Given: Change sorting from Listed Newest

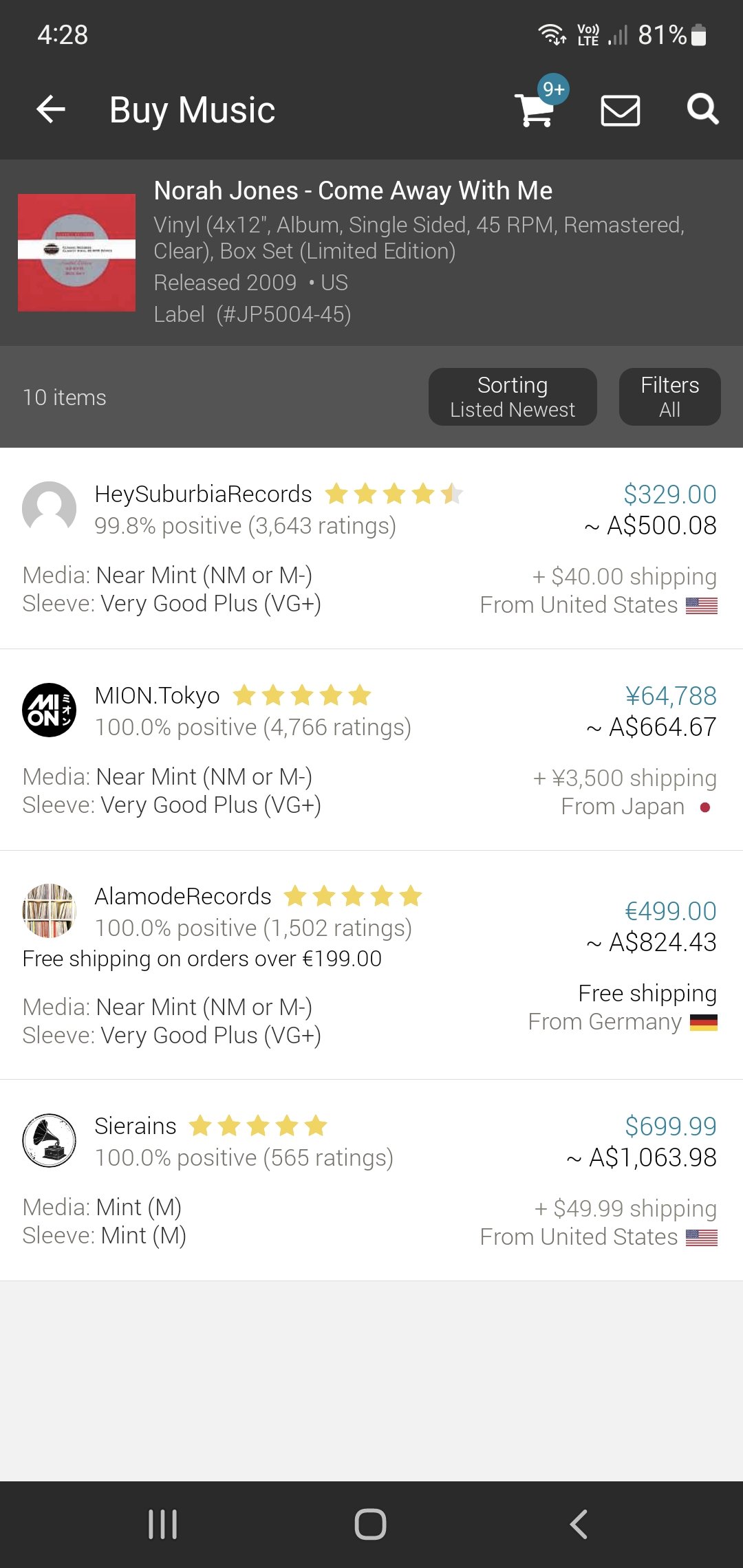Looking at the screenshot, I should coord(513,397).
